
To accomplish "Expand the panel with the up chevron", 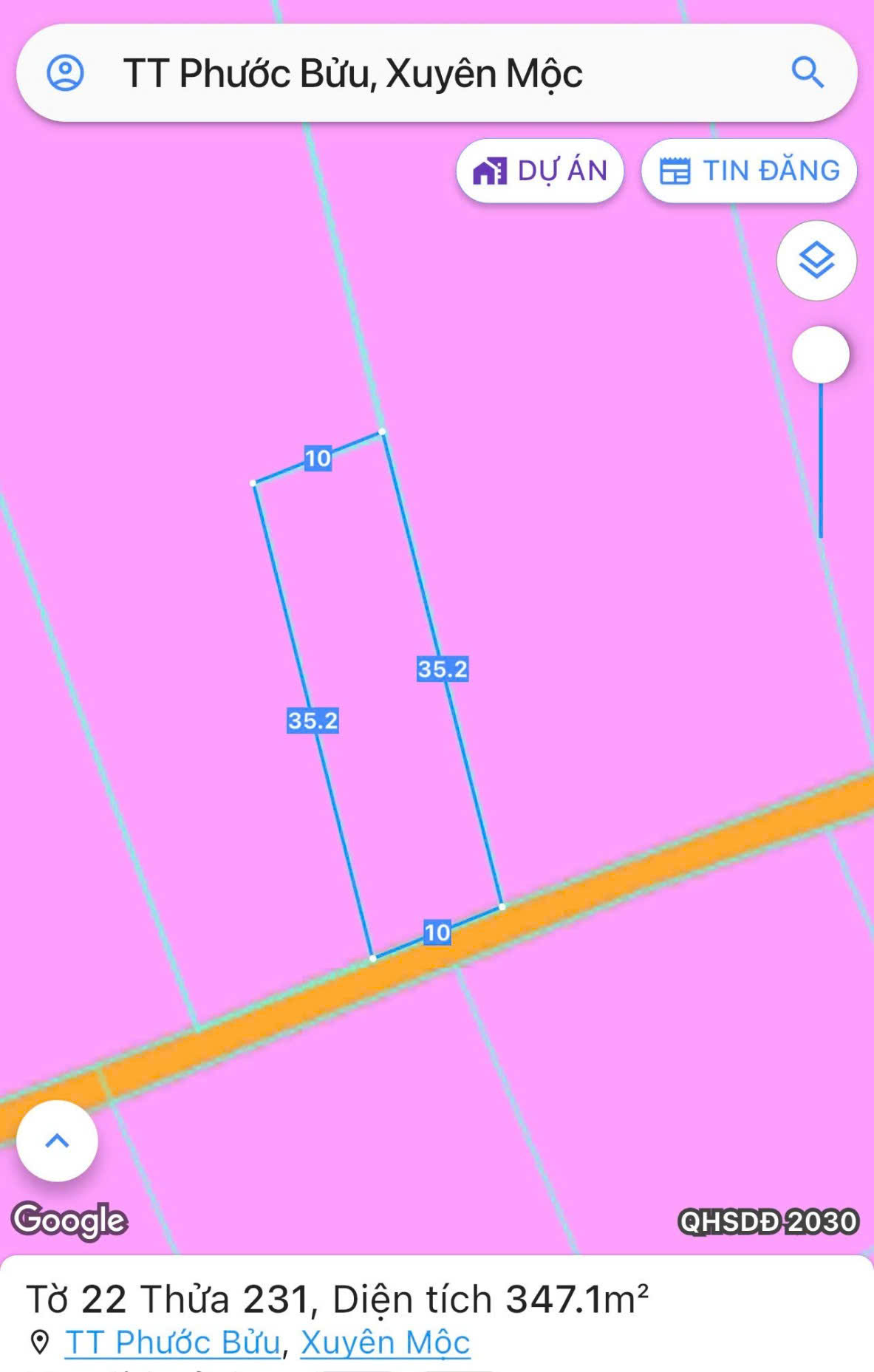I will [x=58, y=1141].
